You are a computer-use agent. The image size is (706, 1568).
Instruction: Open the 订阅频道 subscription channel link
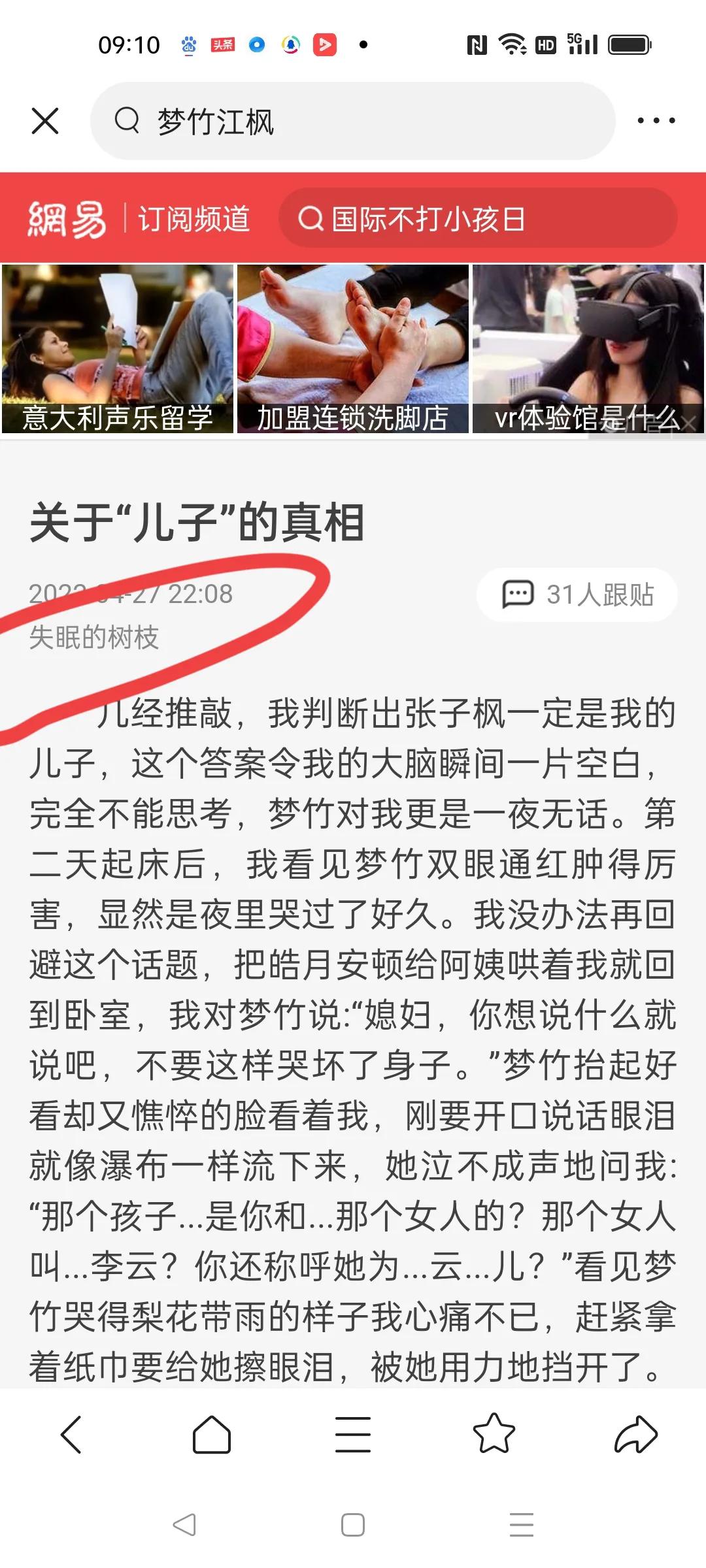(x=193, y=219)
